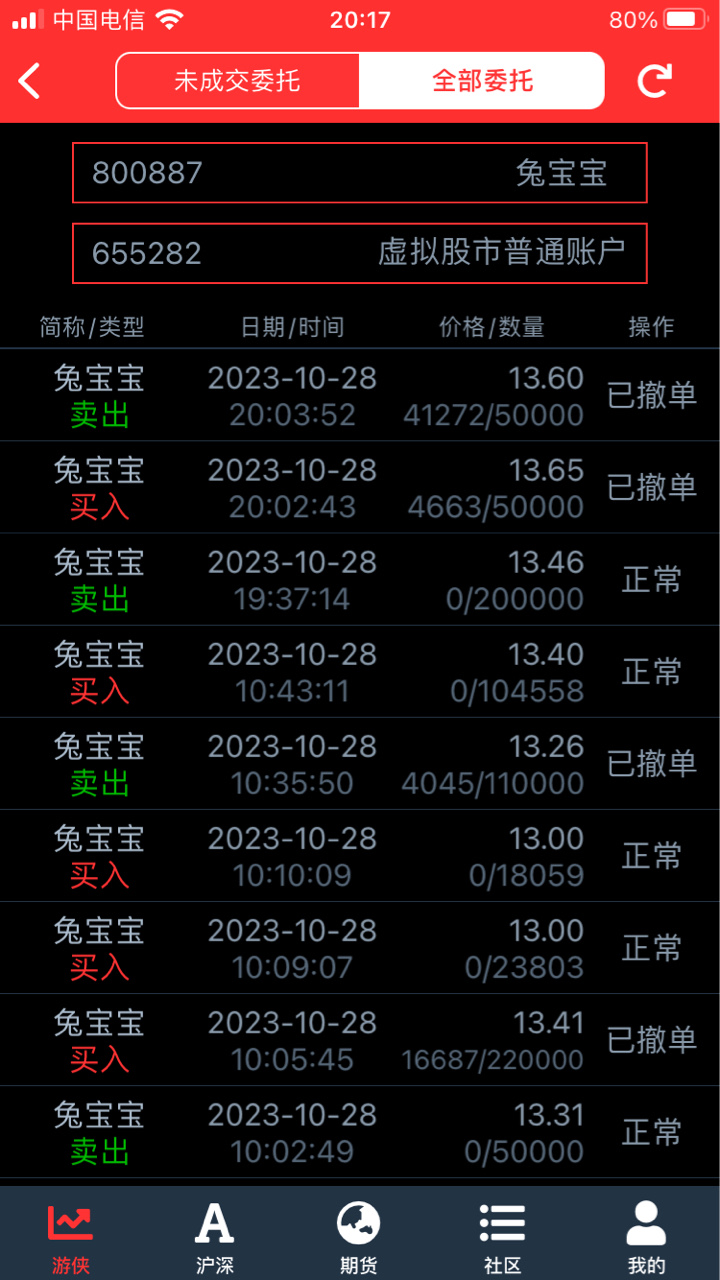Open the sell order at 10:35:50
Screen dimensions: 720x1280
[360, 763]
